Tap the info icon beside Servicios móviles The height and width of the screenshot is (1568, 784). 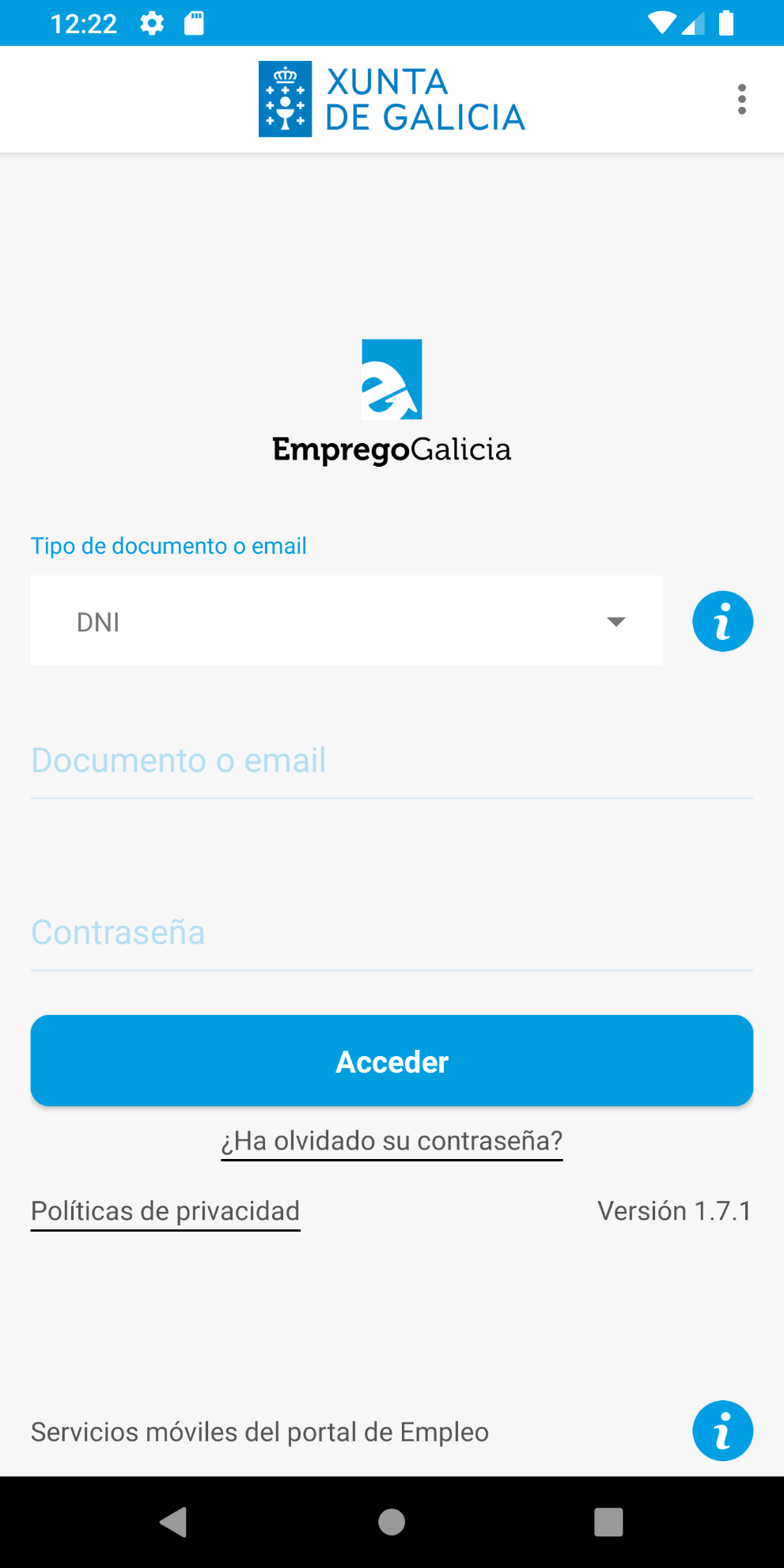[x=722, y=1430]
